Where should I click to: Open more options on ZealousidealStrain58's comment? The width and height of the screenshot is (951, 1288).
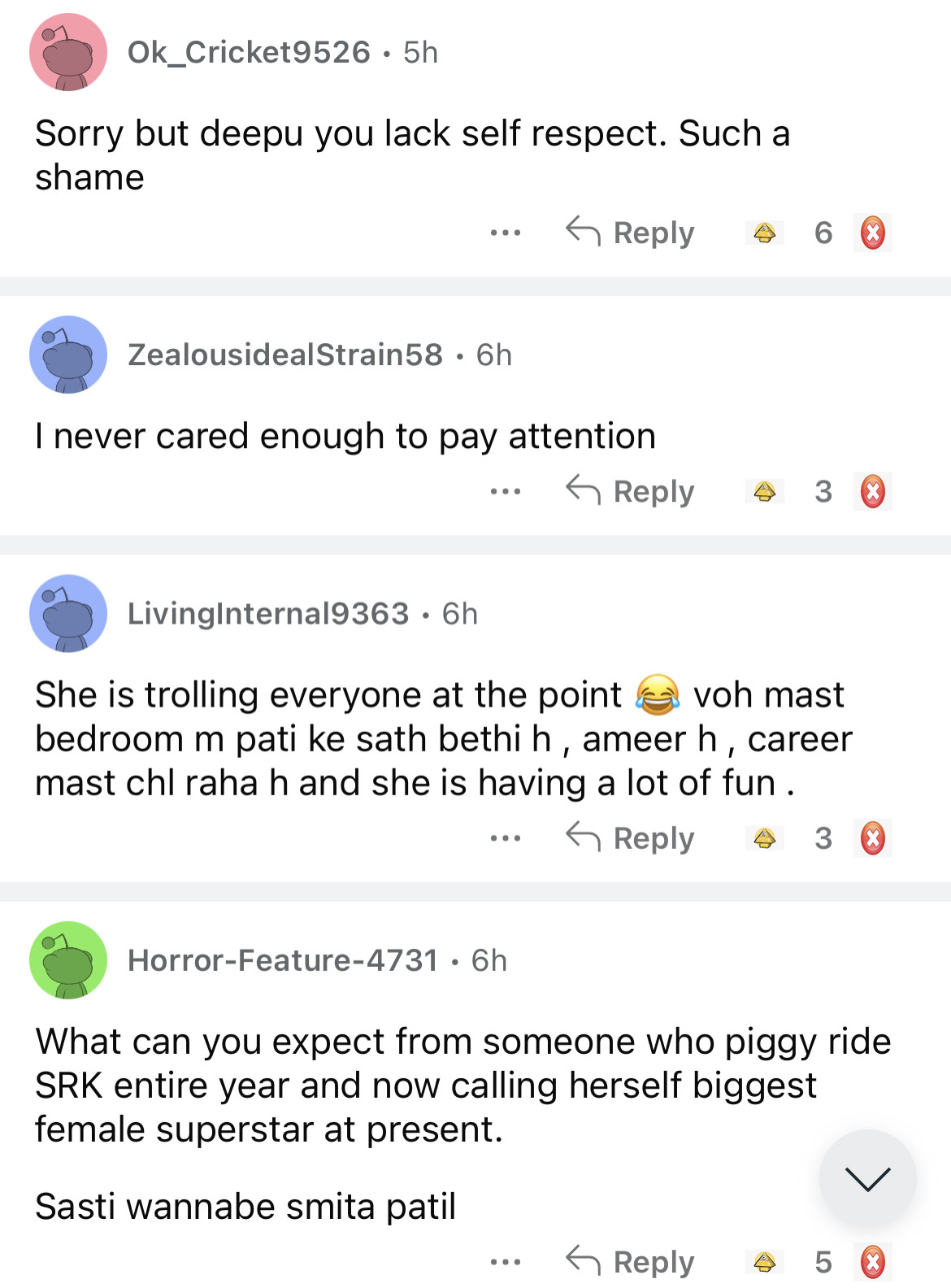coord(506,491)
